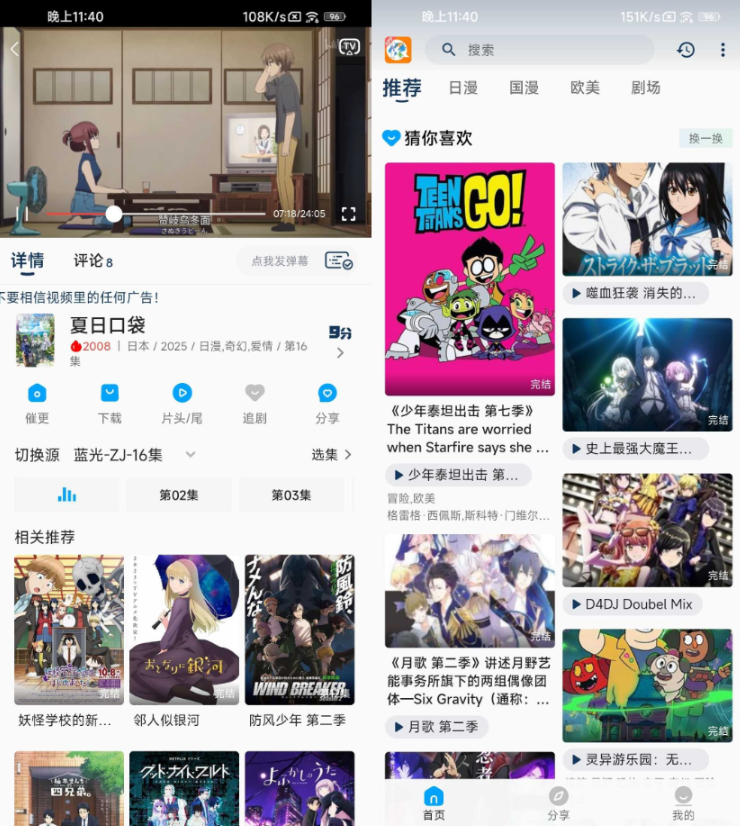Cast the video to TV
This screenshot has width=740, height=826.
point(349,47)
